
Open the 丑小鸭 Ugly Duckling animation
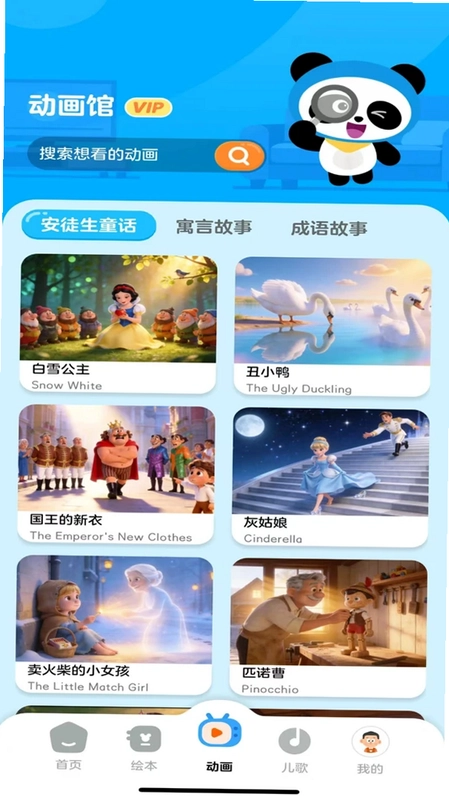coord(333,327)
